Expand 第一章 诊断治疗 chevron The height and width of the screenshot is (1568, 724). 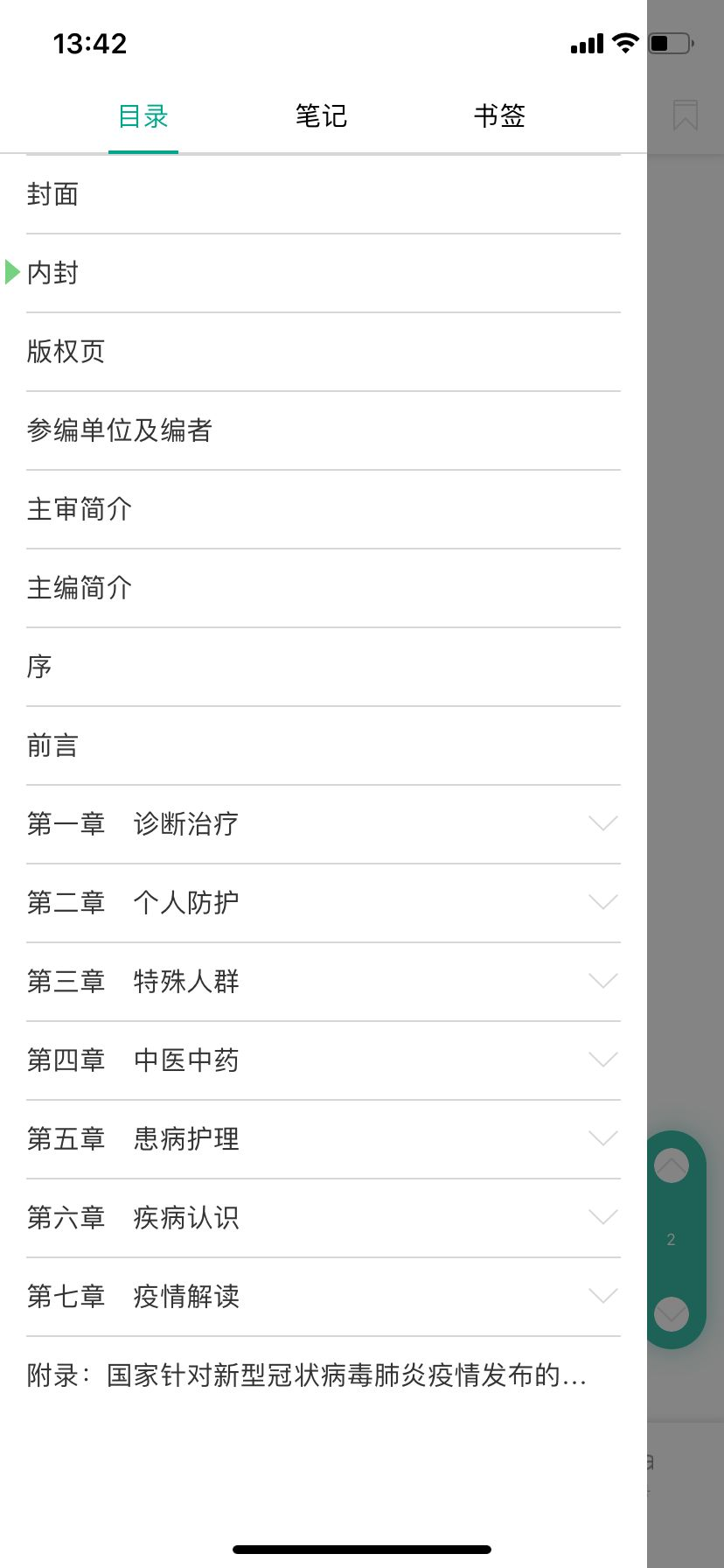[603, 823]
